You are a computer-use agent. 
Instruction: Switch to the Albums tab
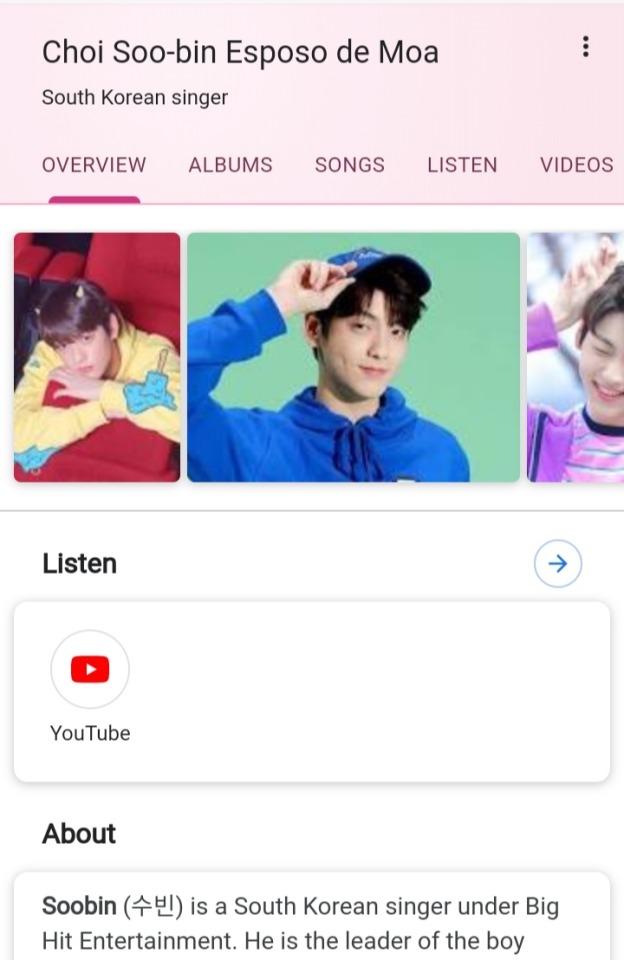point(230,165)
